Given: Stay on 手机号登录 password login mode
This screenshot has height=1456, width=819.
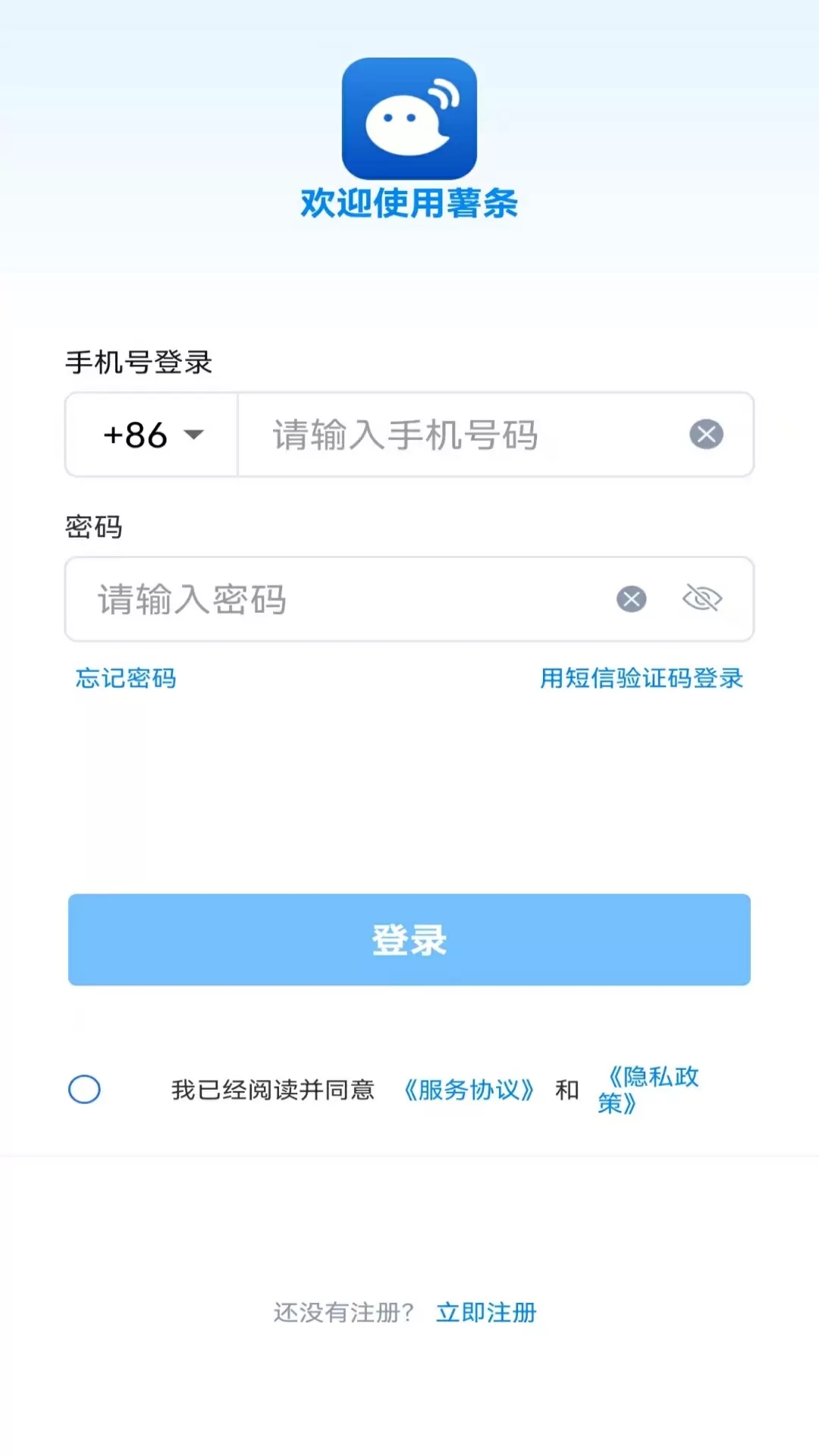Looking at the screenshot, I should [x=140, y=361].
